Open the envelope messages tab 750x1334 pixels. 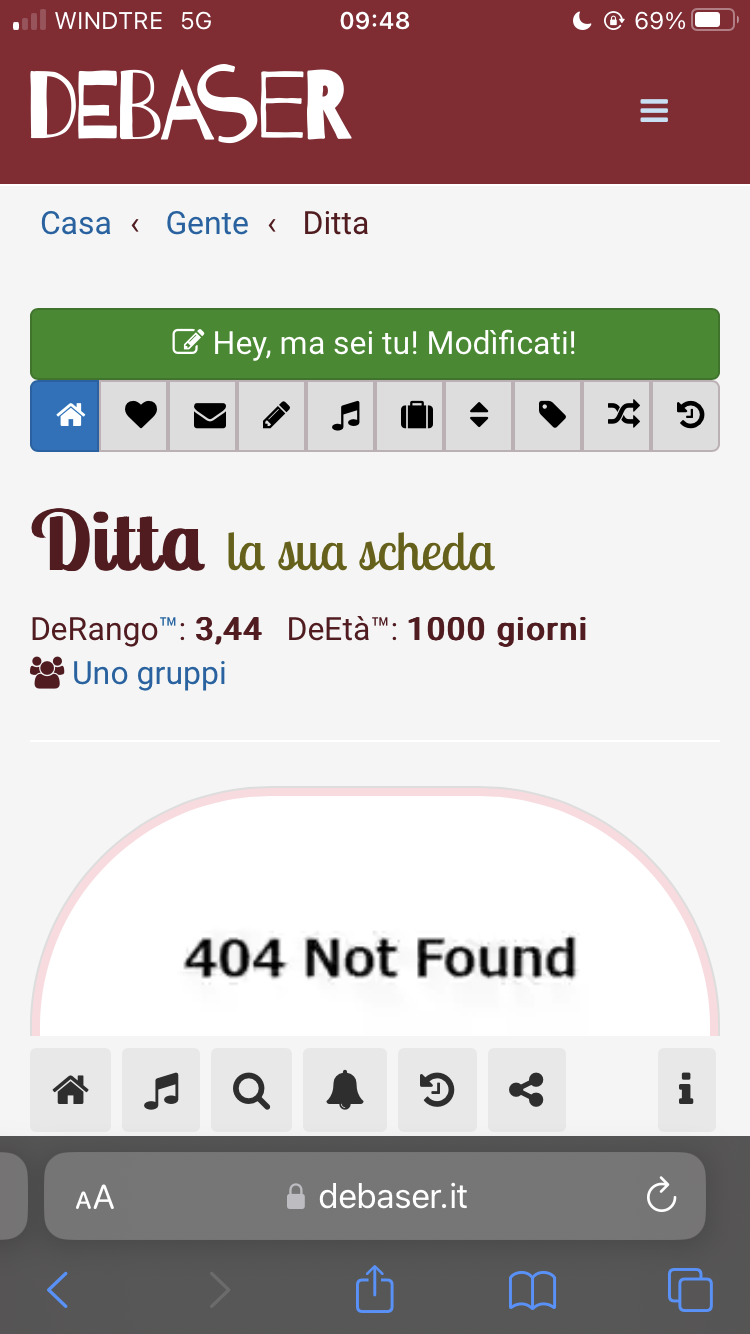(203, 415)
